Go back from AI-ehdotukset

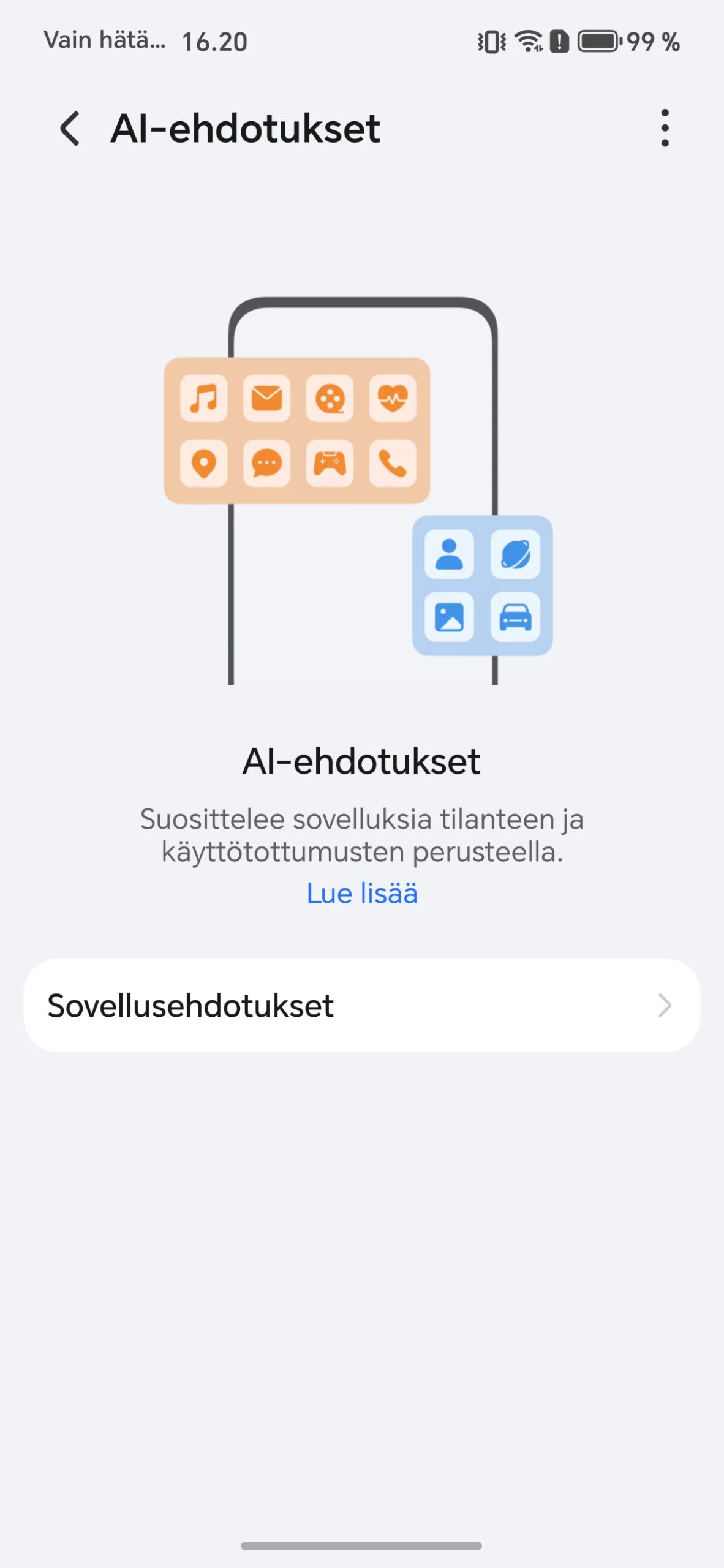pos(70,129)
